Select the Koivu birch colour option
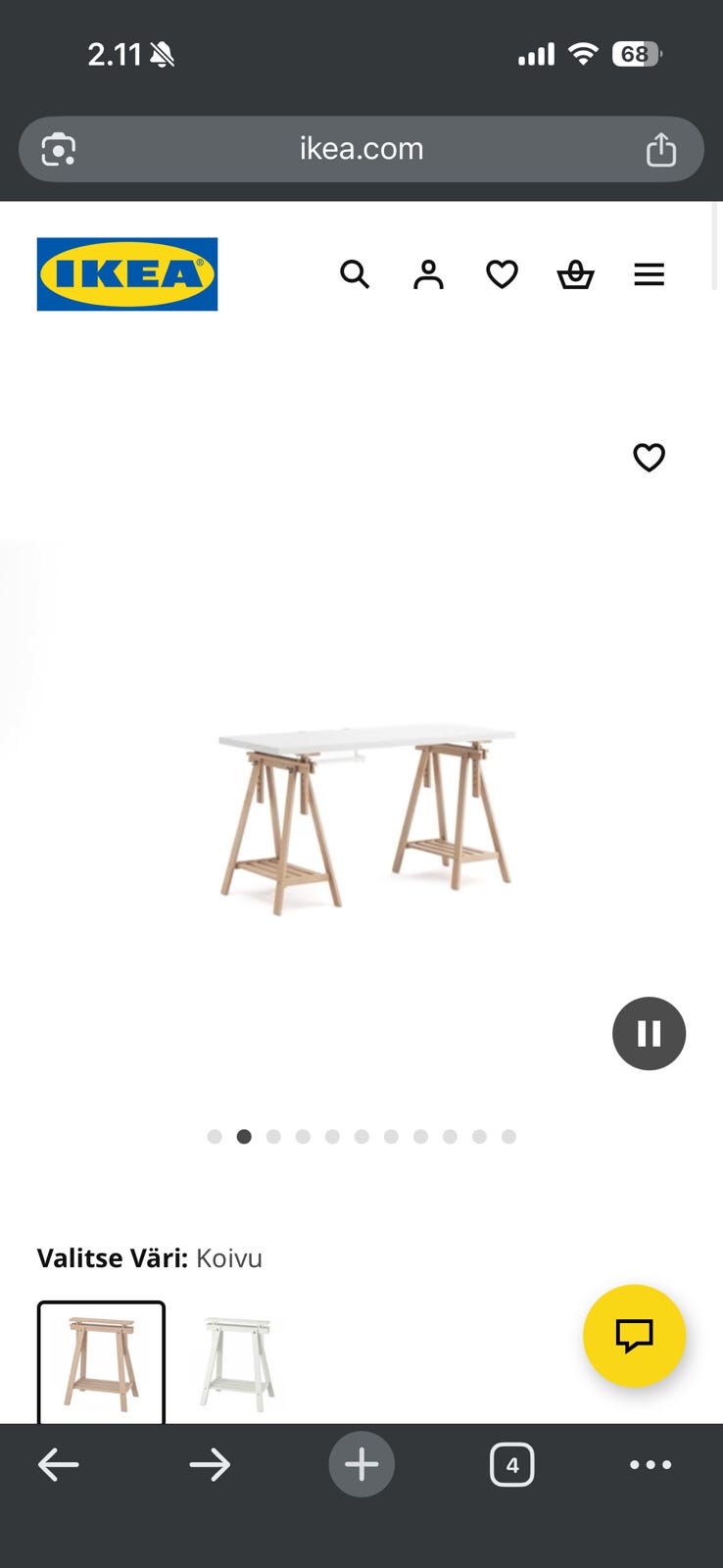Viewport: 723px width, 1568px height. (101, 1361)
